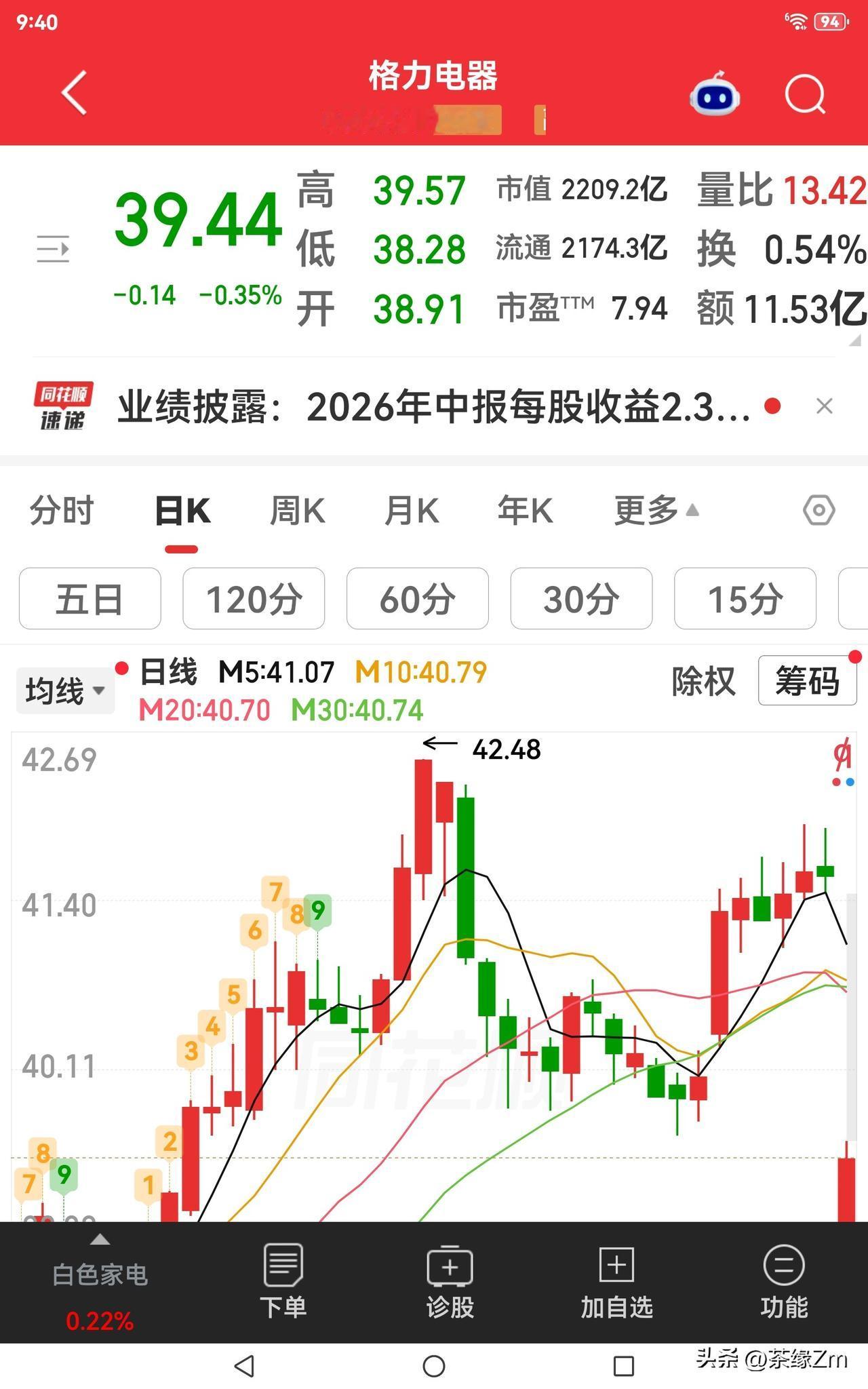Switch to the 分时 tab
This screenshot has height=1389, width=868.
[x=62, y=511]
